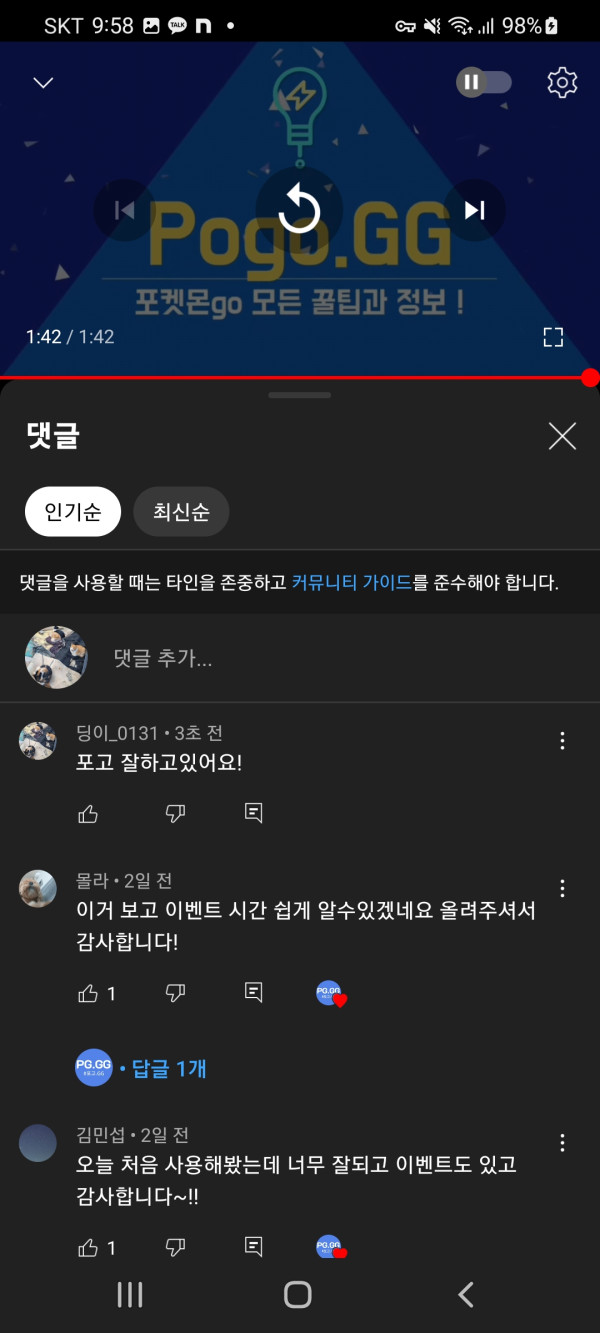This screenshot has height=1333, width=600.
Task: Close the 댓글 comments panel
Action: pos(562,436)
